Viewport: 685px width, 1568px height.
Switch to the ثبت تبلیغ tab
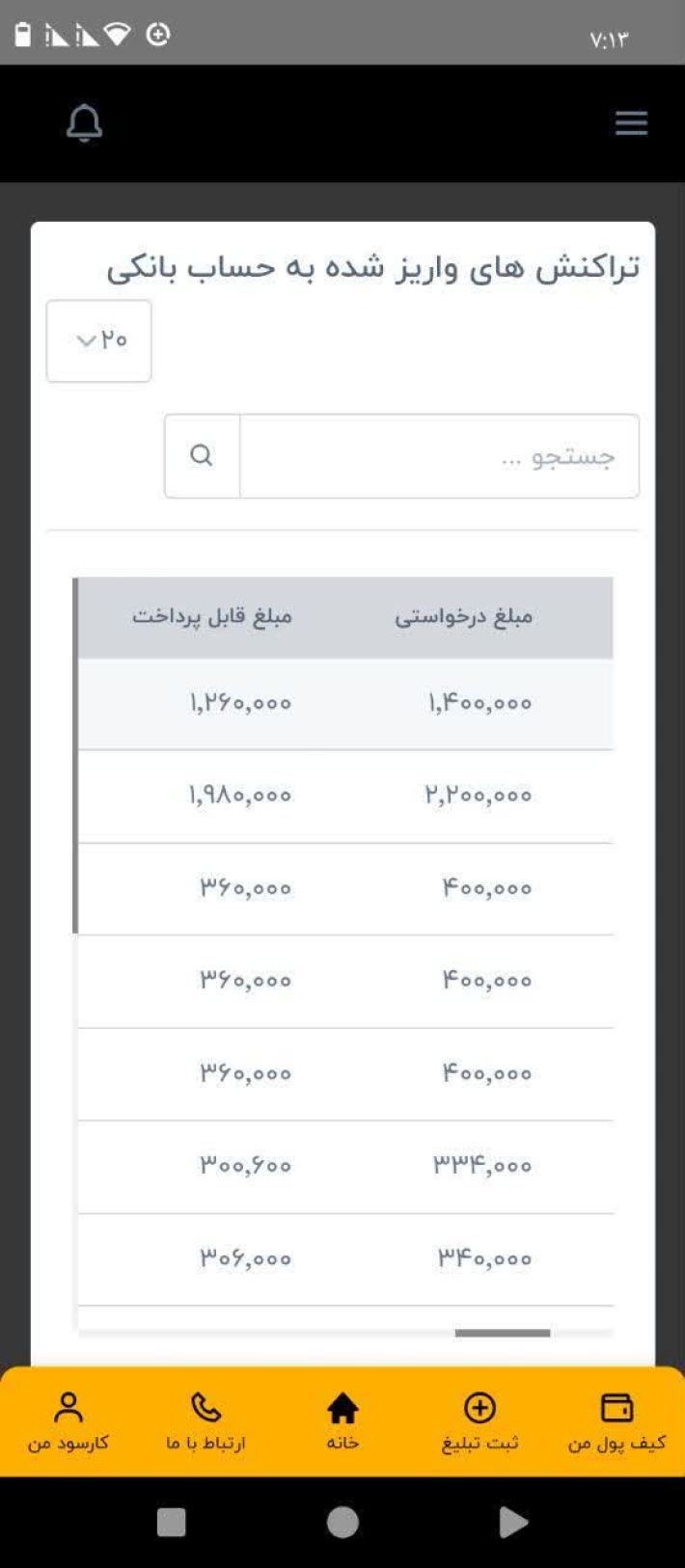click(479, 1422)
